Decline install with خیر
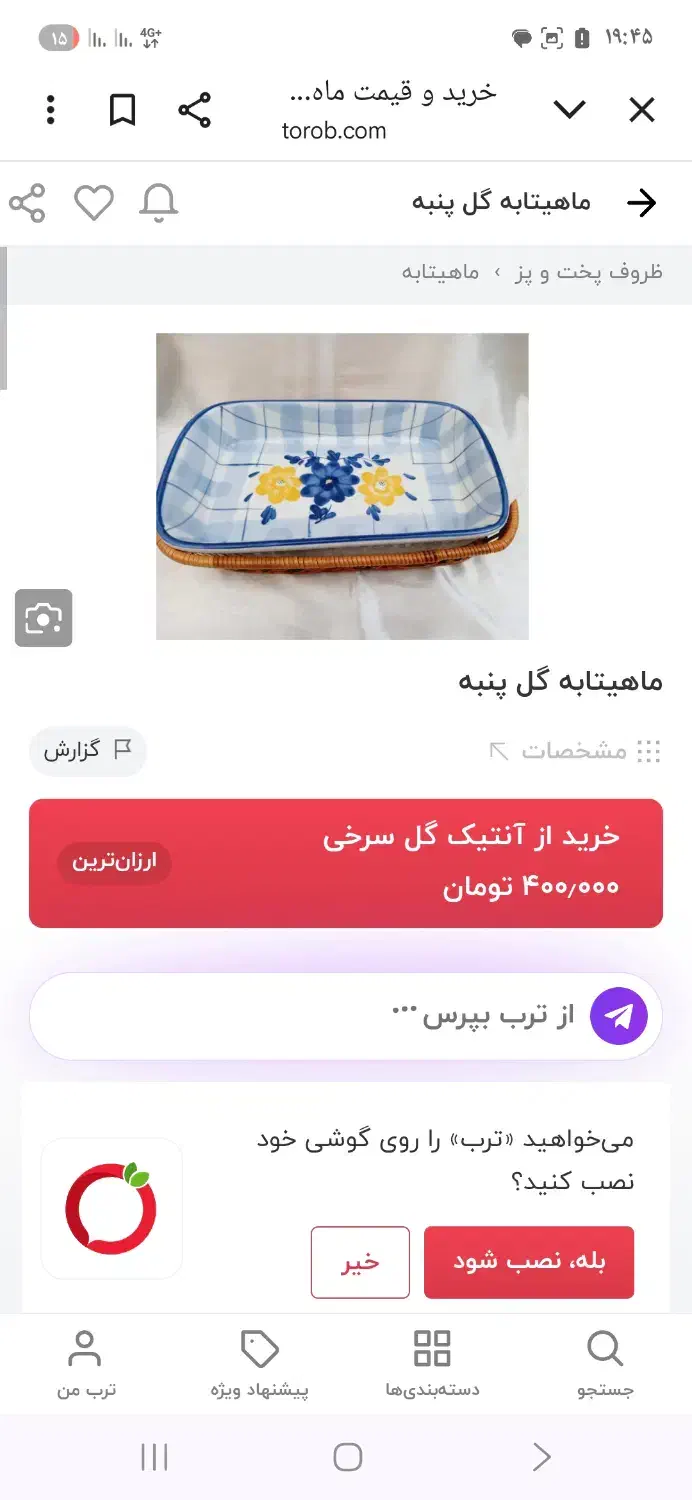Image resolution: width=692 pixels, height=1500 pixels. pyautogui.click(x=360, y=1262)
